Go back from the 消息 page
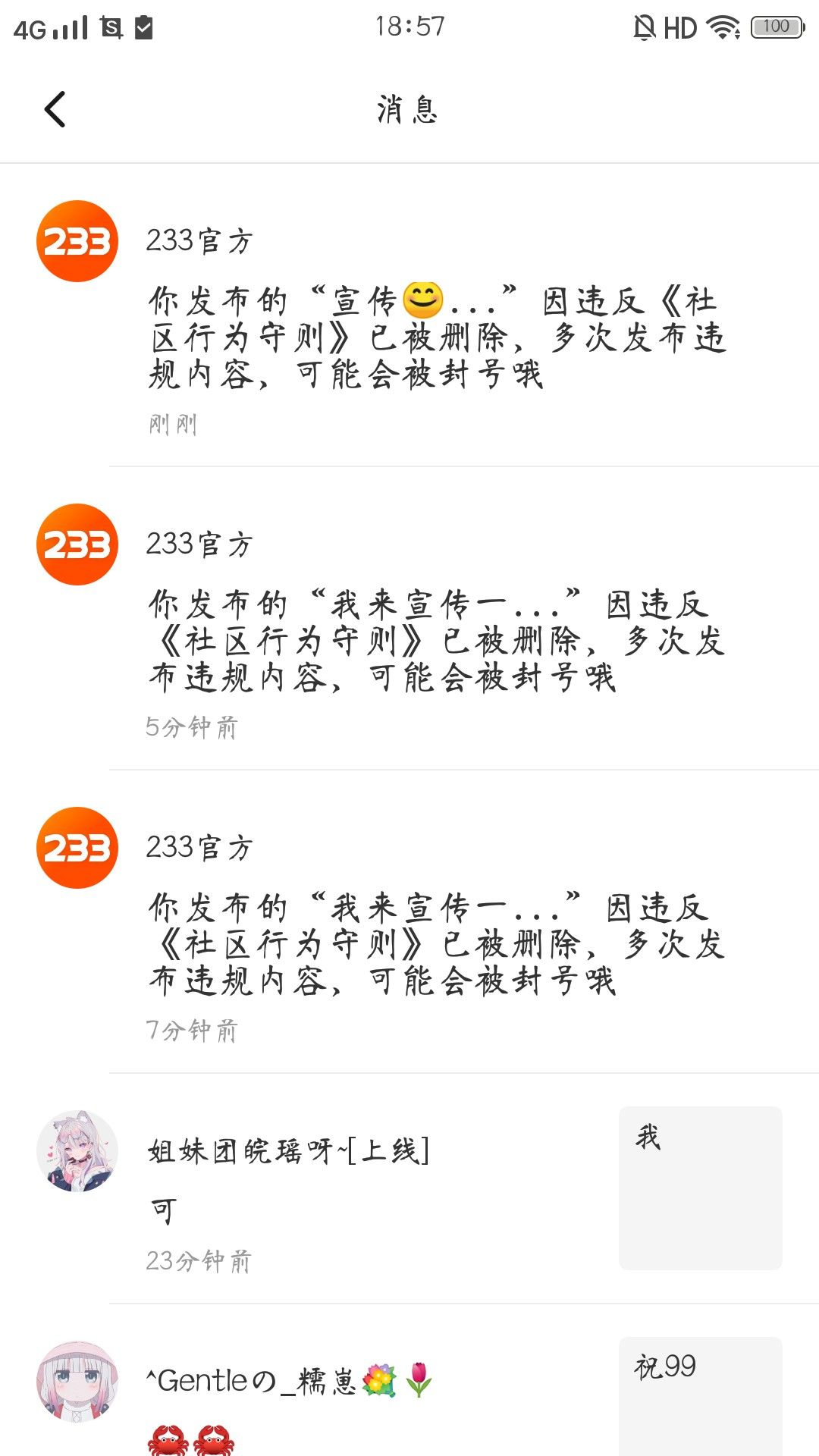Screen dimensions: 819x1456 (x=55, y=109)
